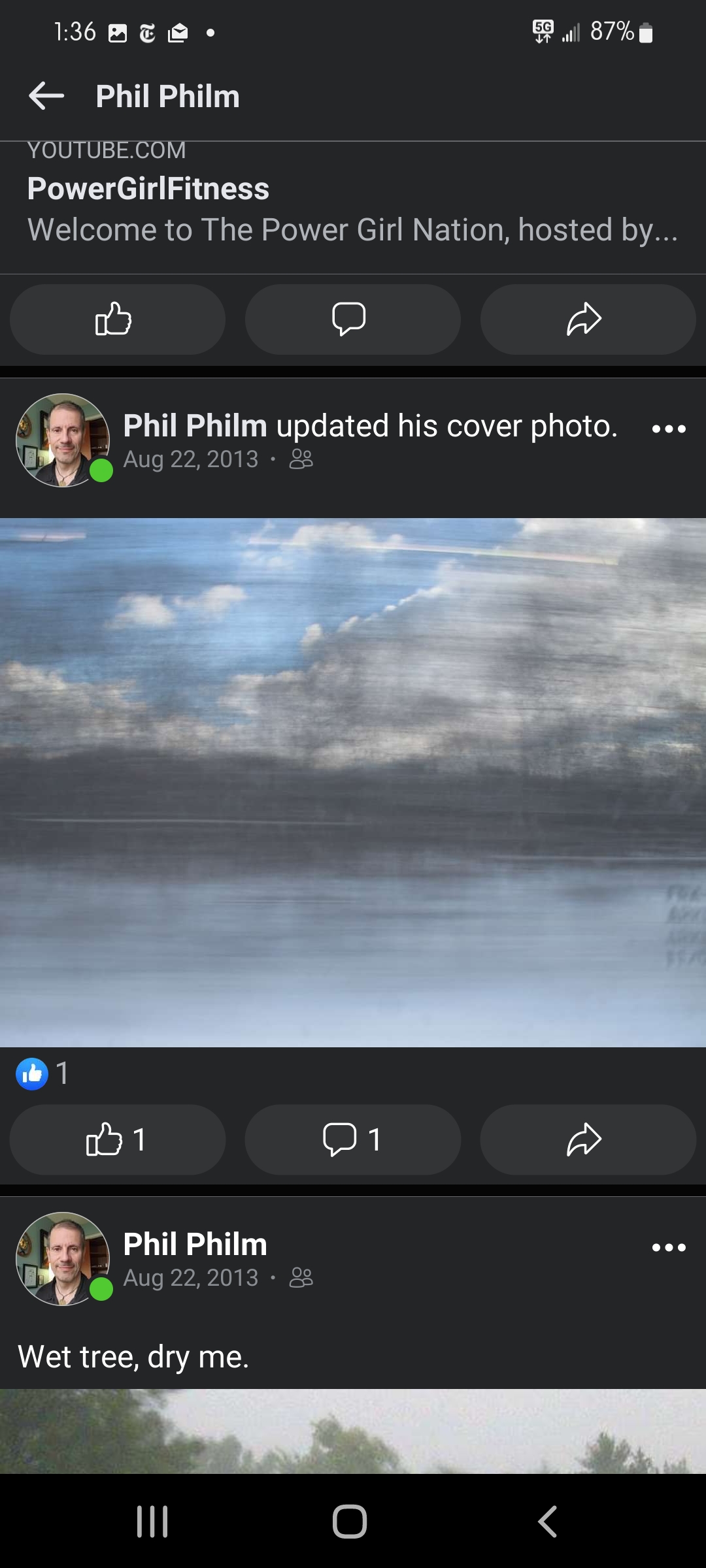View who reacted to the cover photo
This screenshot has height=1568, width=706.
(42, 1073)
